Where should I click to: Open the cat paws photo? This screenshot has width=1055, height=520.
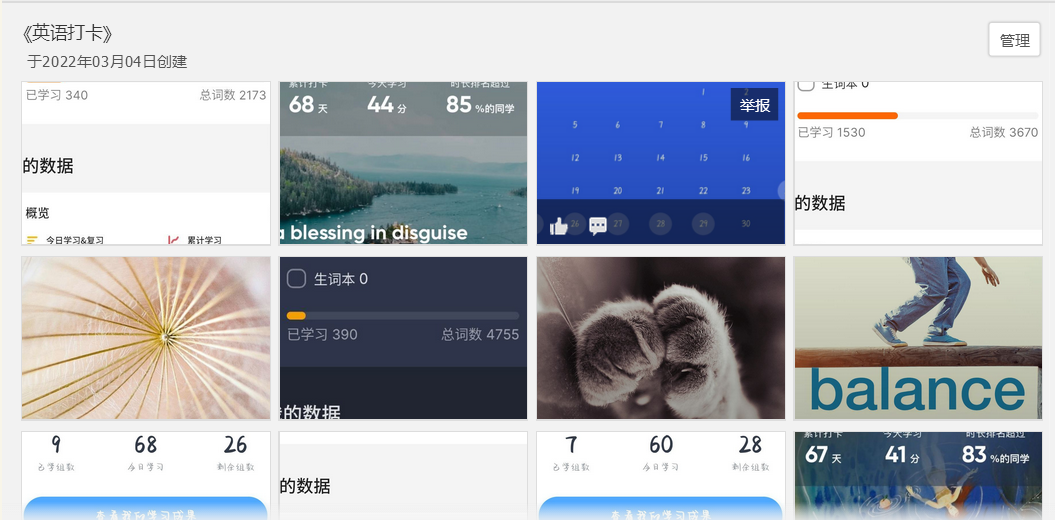660,338
